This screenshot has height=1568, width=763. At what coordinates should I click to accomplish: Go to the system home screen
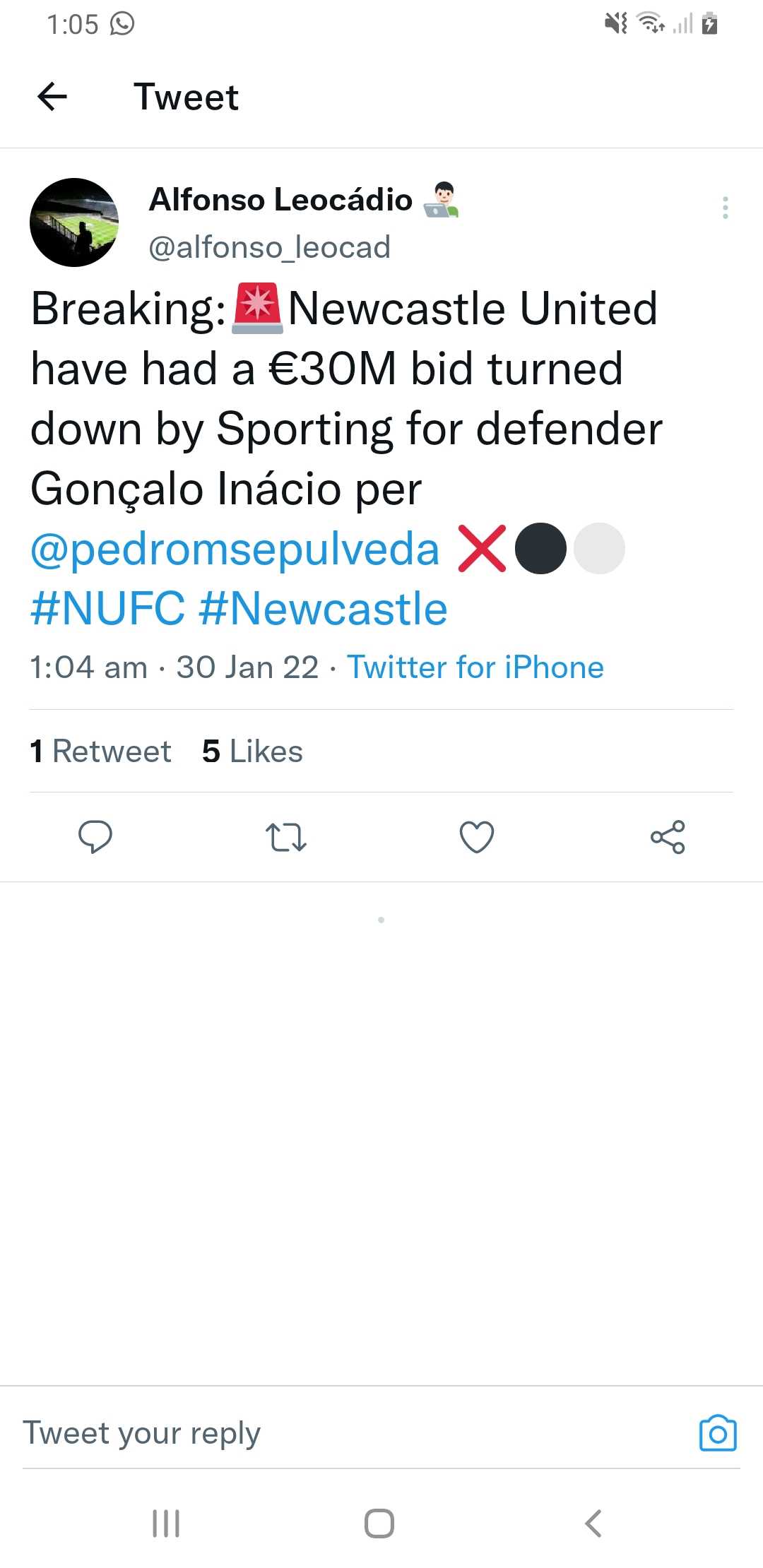point(379,1524)
